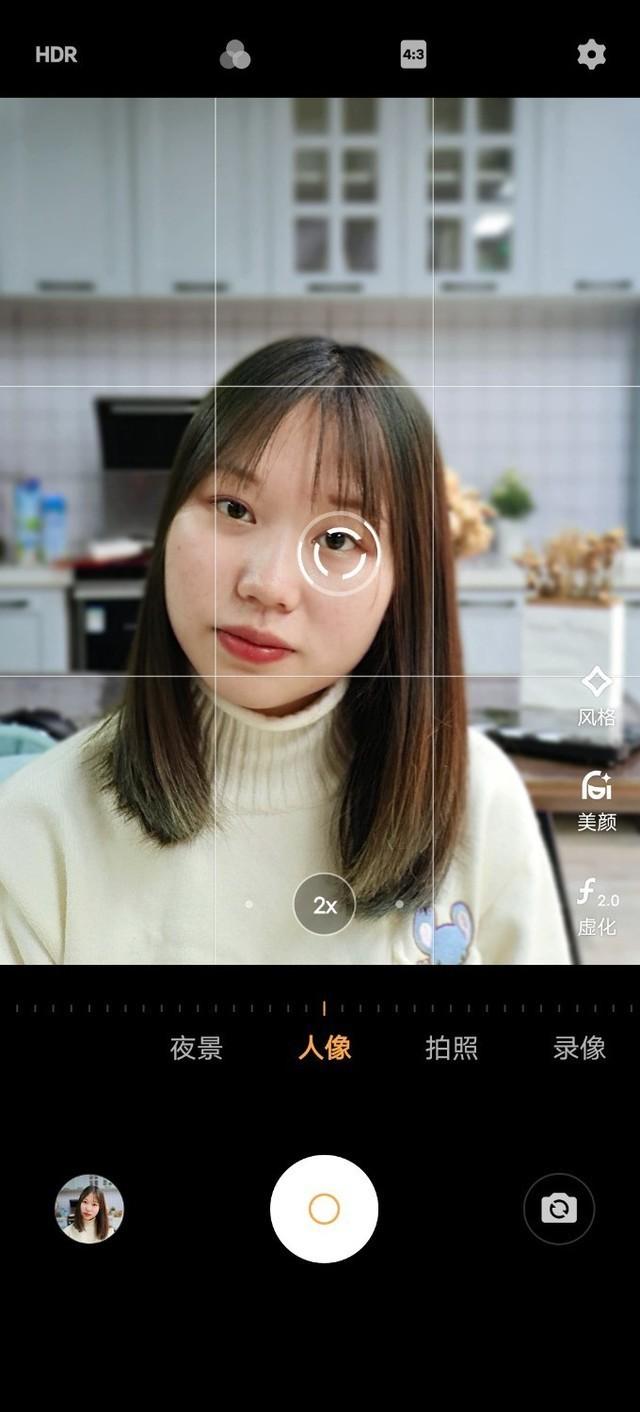Open the color filters icon
Screen dimensions: 640x1412
pyautogui.click(x=235, y=55)
